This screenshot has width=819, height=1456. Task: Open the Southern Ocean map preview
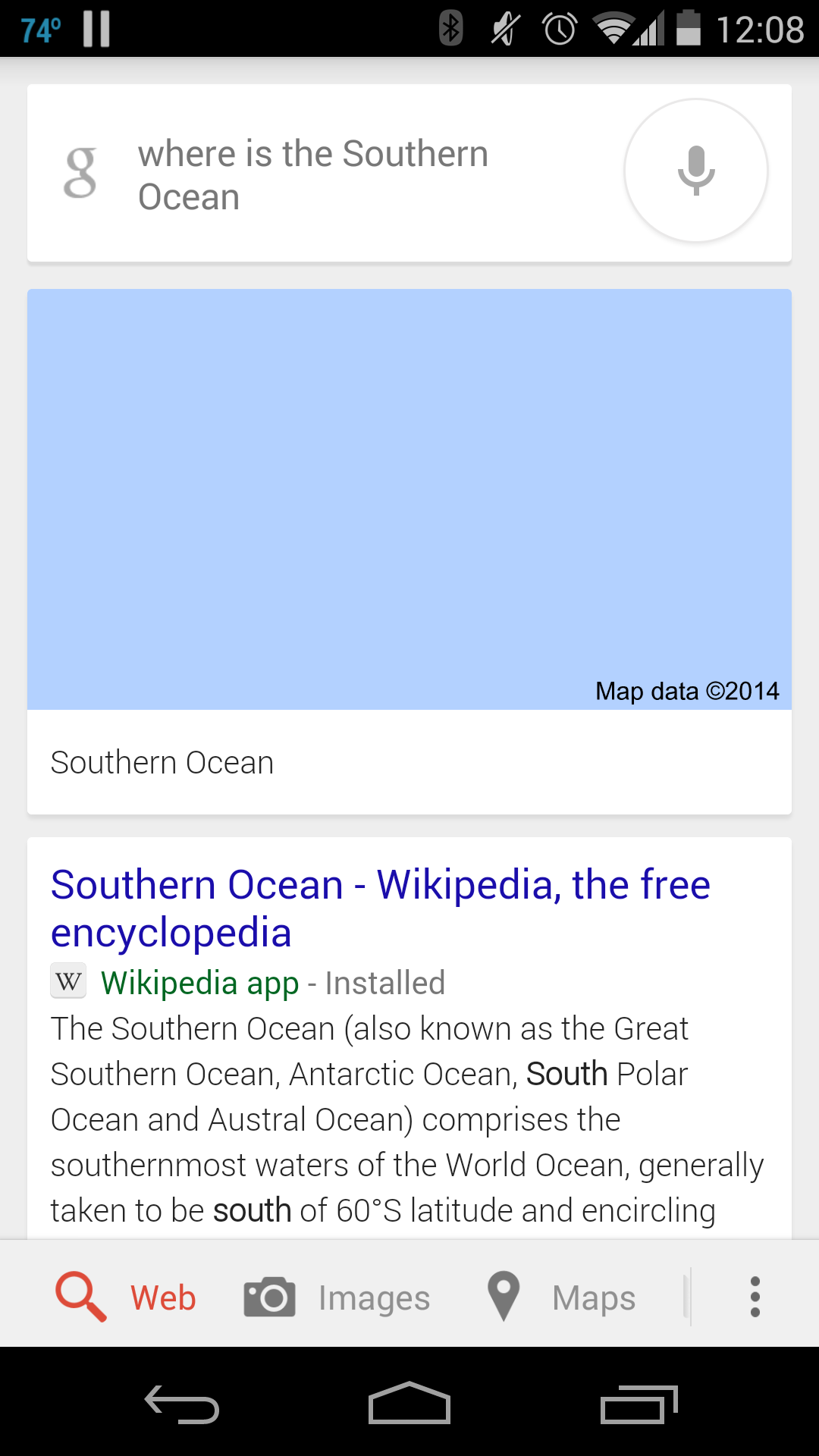click(409, 499)
